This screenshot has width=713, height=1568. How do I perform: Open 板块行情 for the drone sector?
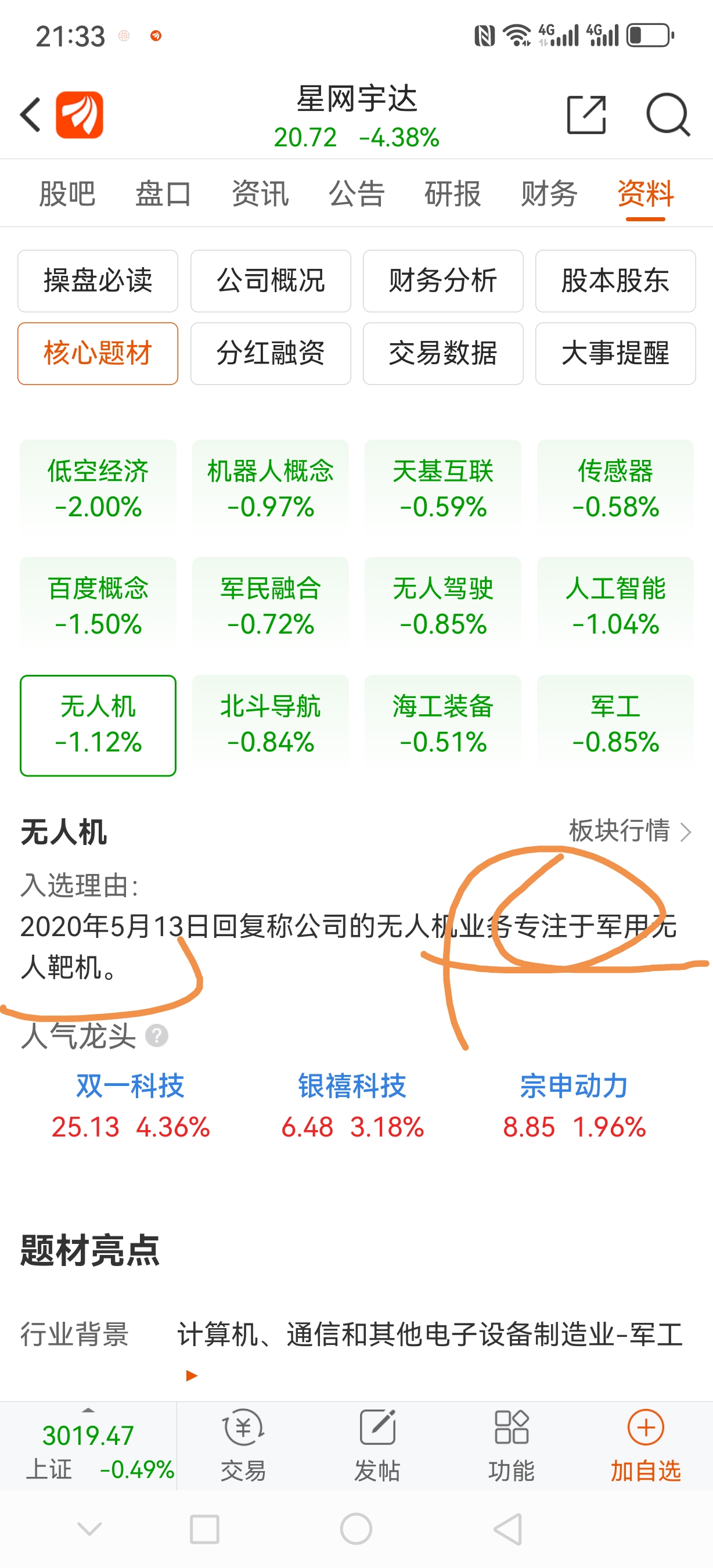(x=631, y=831)
